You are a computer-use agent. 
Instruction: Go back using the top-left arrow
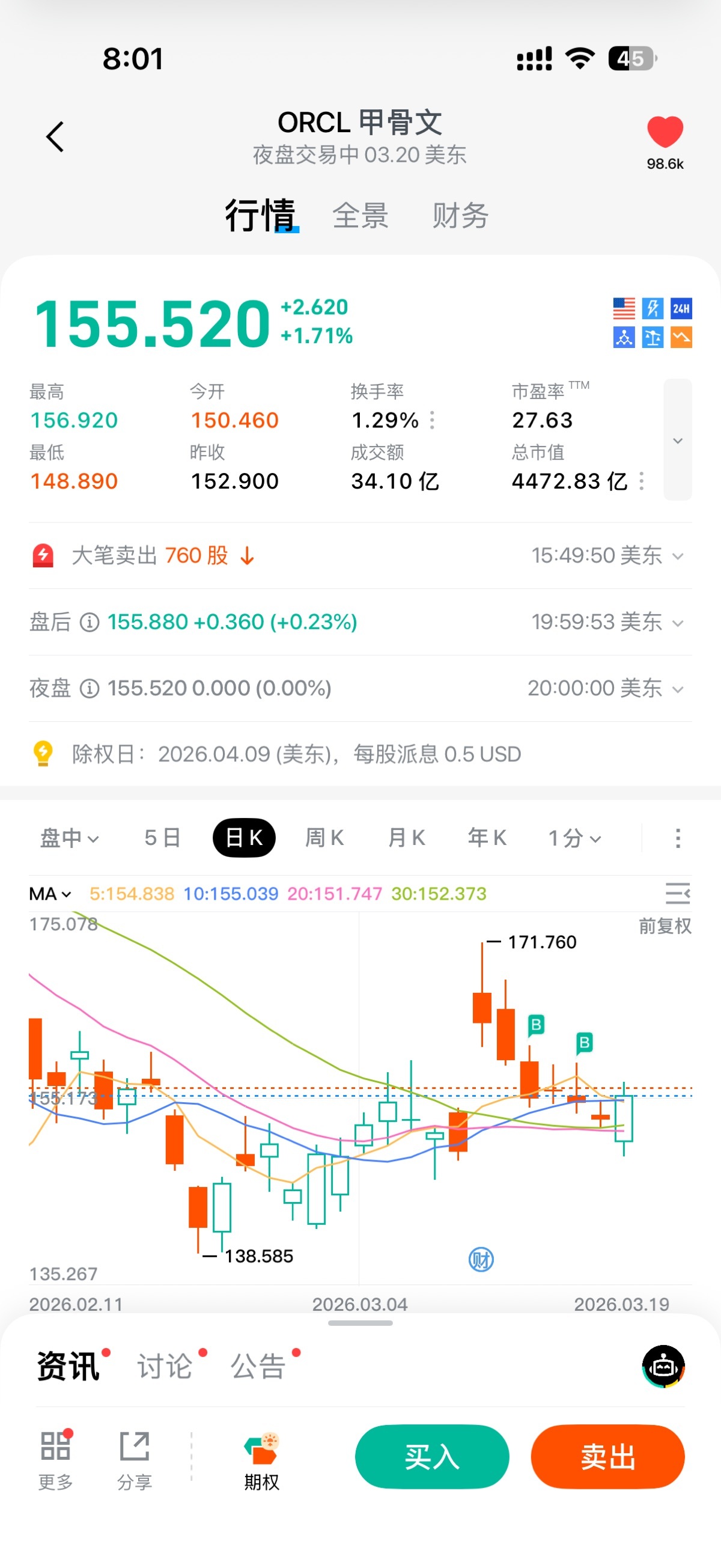click(x=55, y=137)
